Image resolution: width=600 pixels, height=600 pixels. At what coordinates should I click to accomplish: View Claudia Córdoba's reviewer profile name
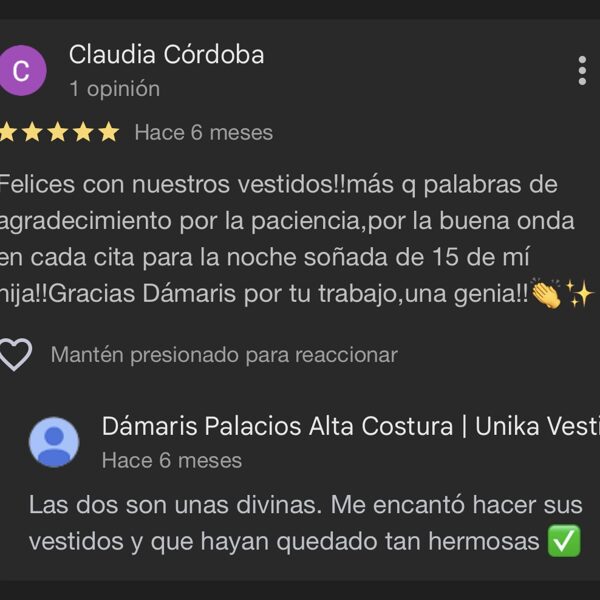pyautogui.click(x=166, y=55)
